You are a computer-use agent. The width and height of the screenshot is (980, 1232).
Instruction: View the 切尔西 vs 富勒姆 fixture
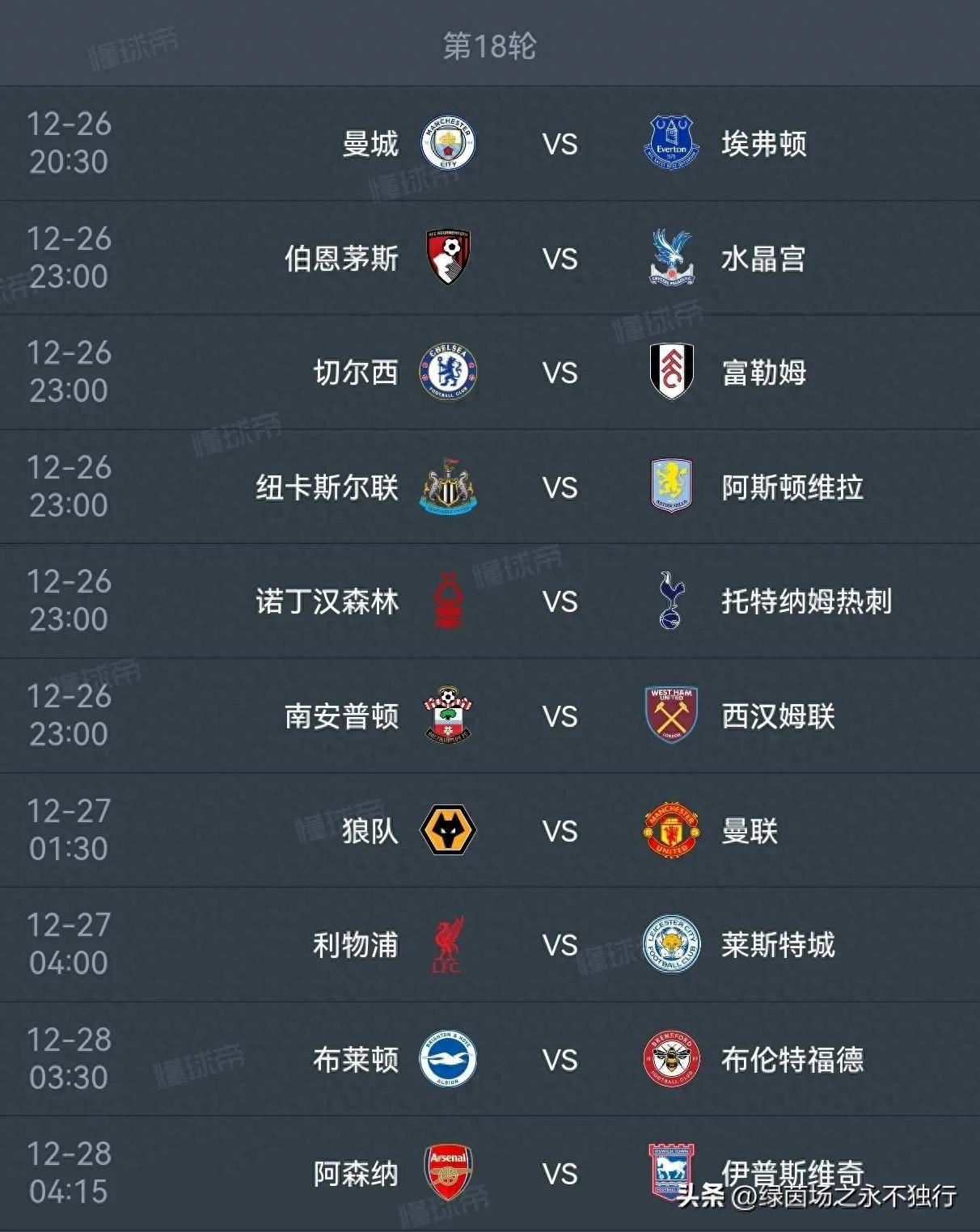click(560, 373)
